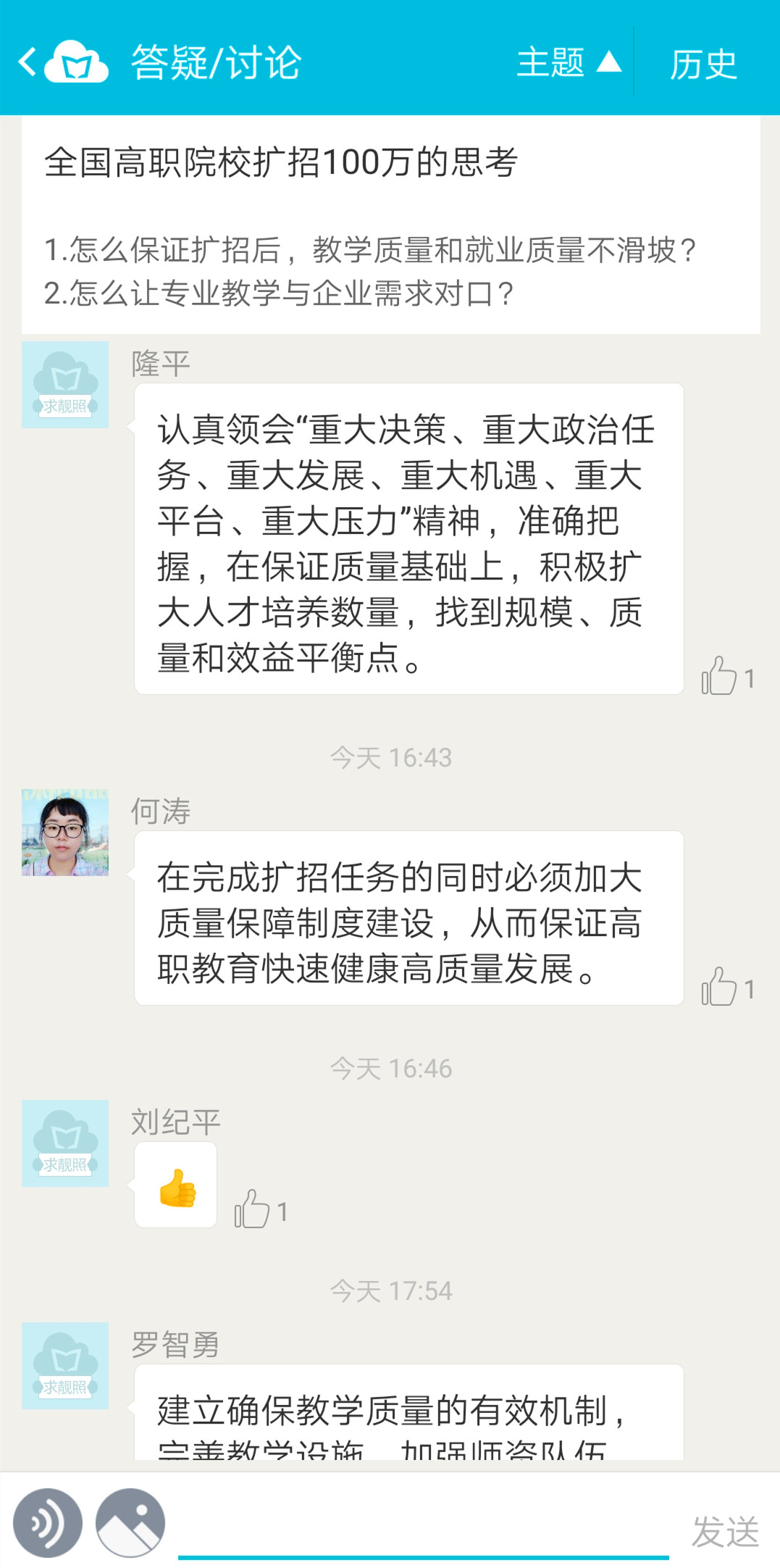This screenshot has width=780, height=1568.
Task: Like 何涛's reply
Action: tap(718, 988)
